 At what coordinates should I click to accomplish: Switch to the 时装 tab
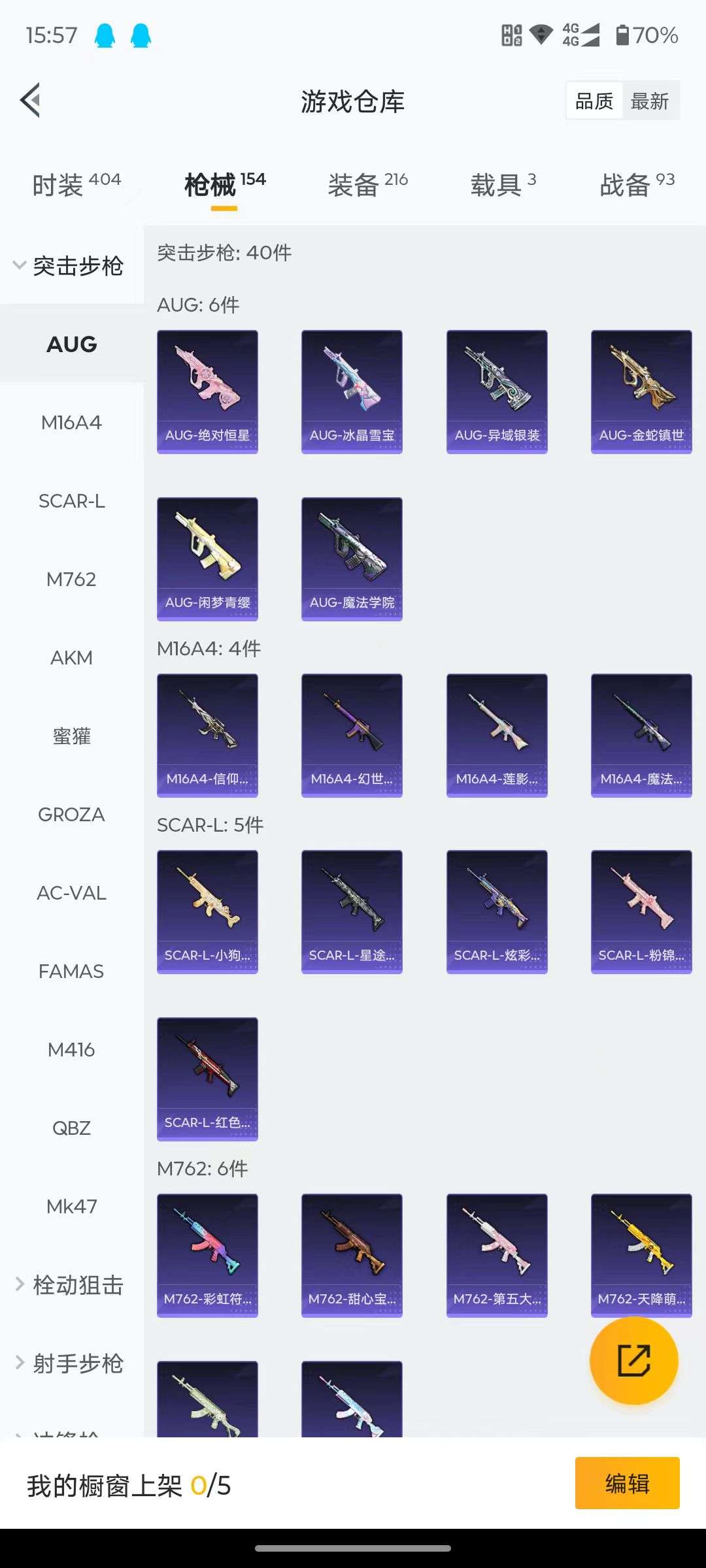pyautogui.click(x=76, y=185)
